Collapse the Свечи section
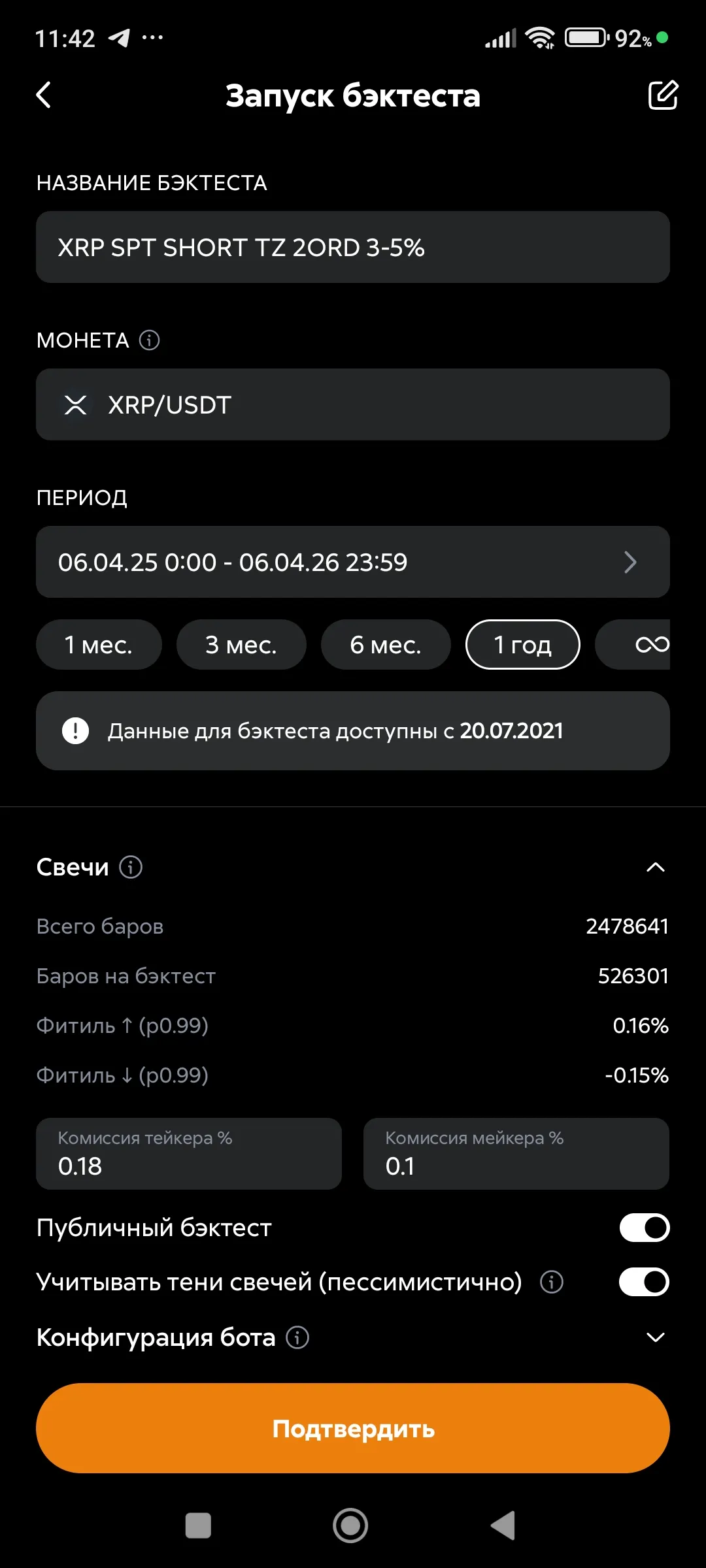Viewport: 706px width, 1568px height. point(656,867)
